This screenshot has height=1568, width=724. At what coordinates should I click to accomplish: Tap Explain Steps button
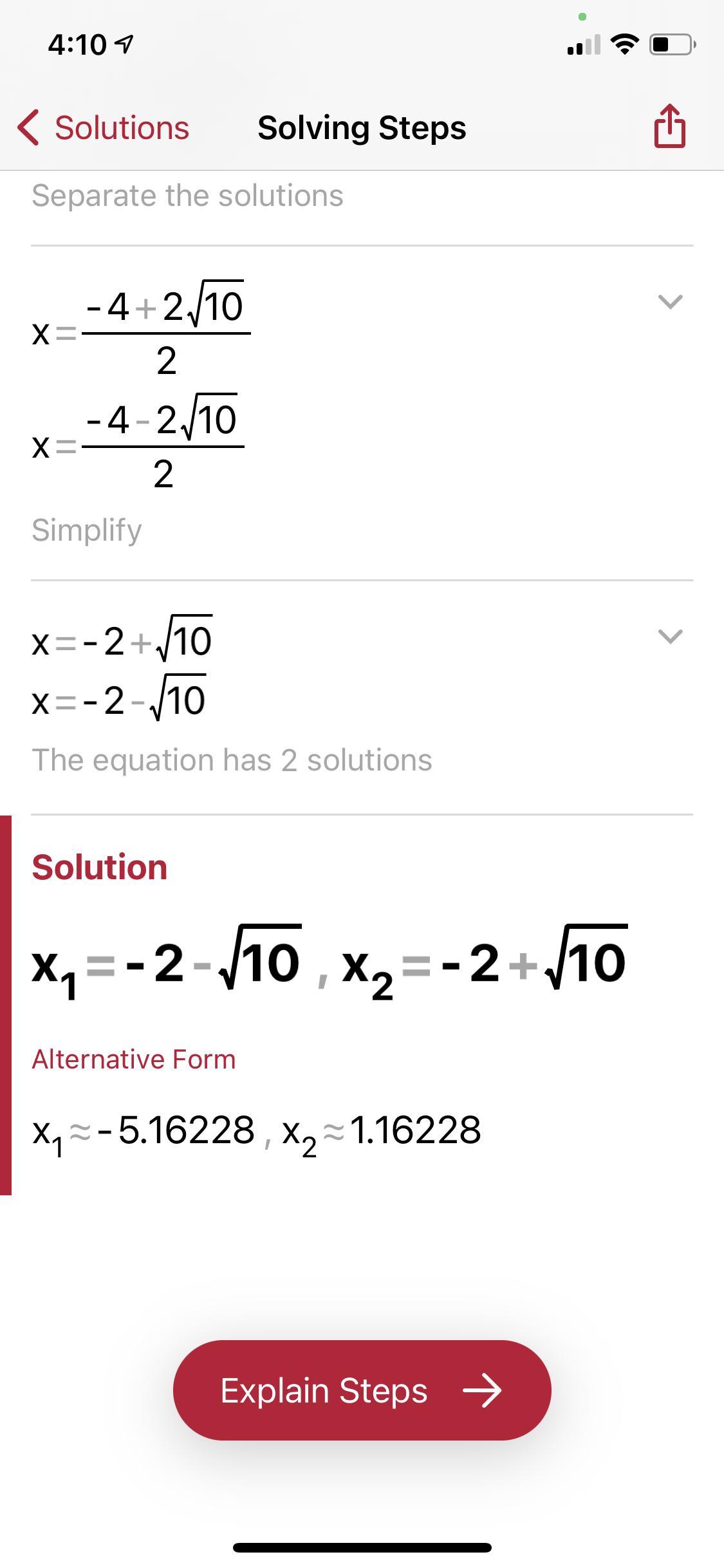(x=362, y=1390)
